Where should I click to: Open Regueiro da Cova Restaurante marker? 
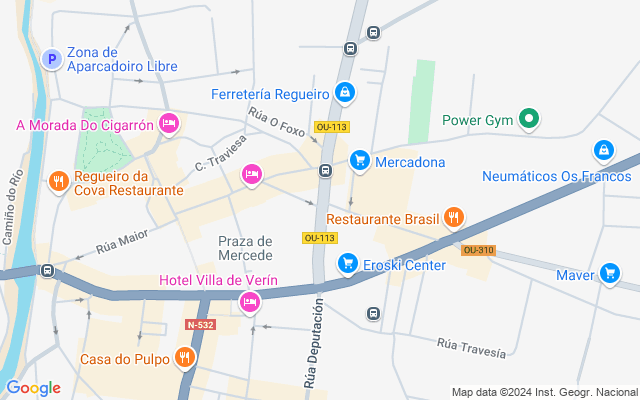point(59,181)
